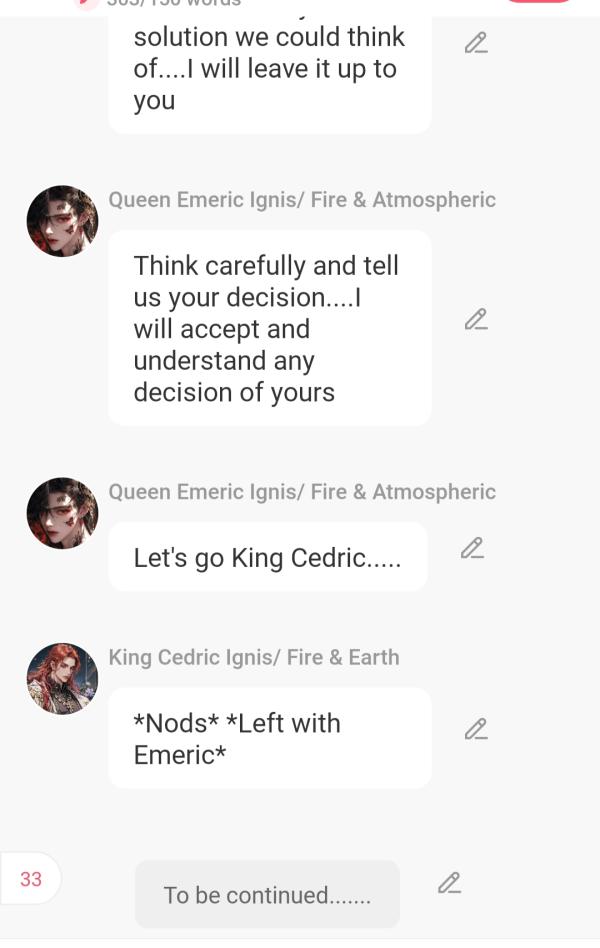Viewport: 600px width, 948px height.
Task: Edit the "Think carefully and tell us" message
Action: click(476, 319)
